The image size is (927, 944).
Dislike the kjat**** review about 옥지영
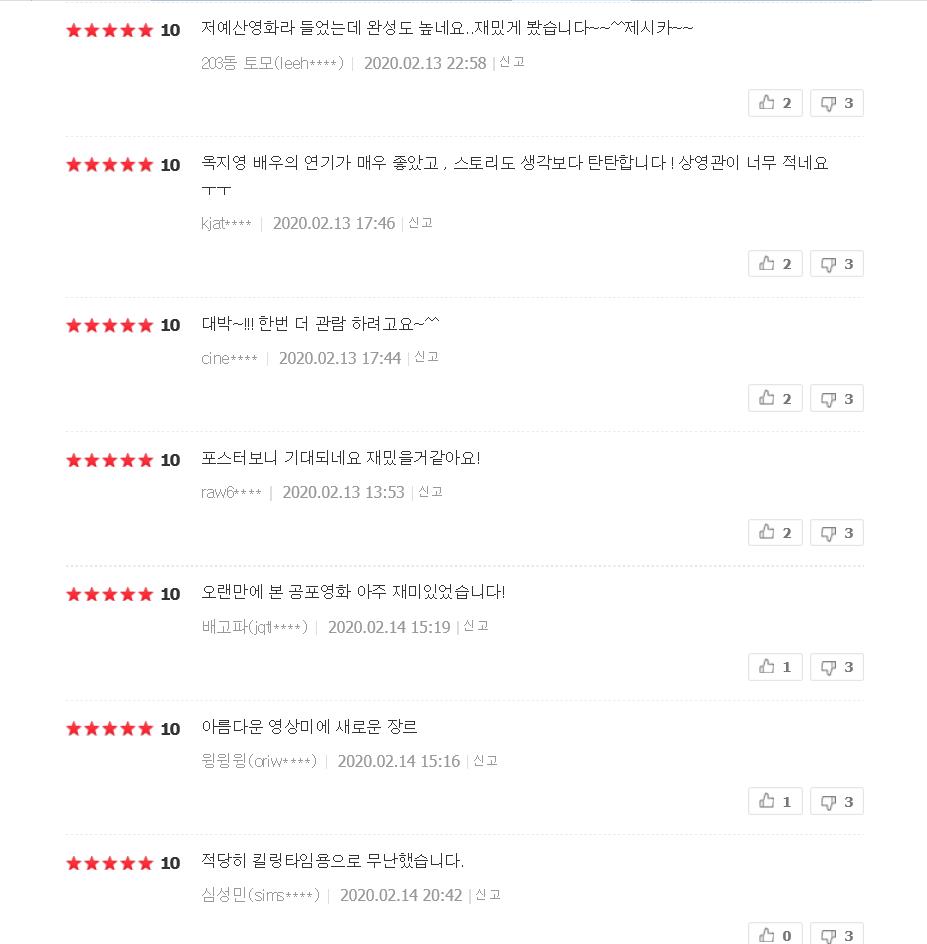pos(836,264)
